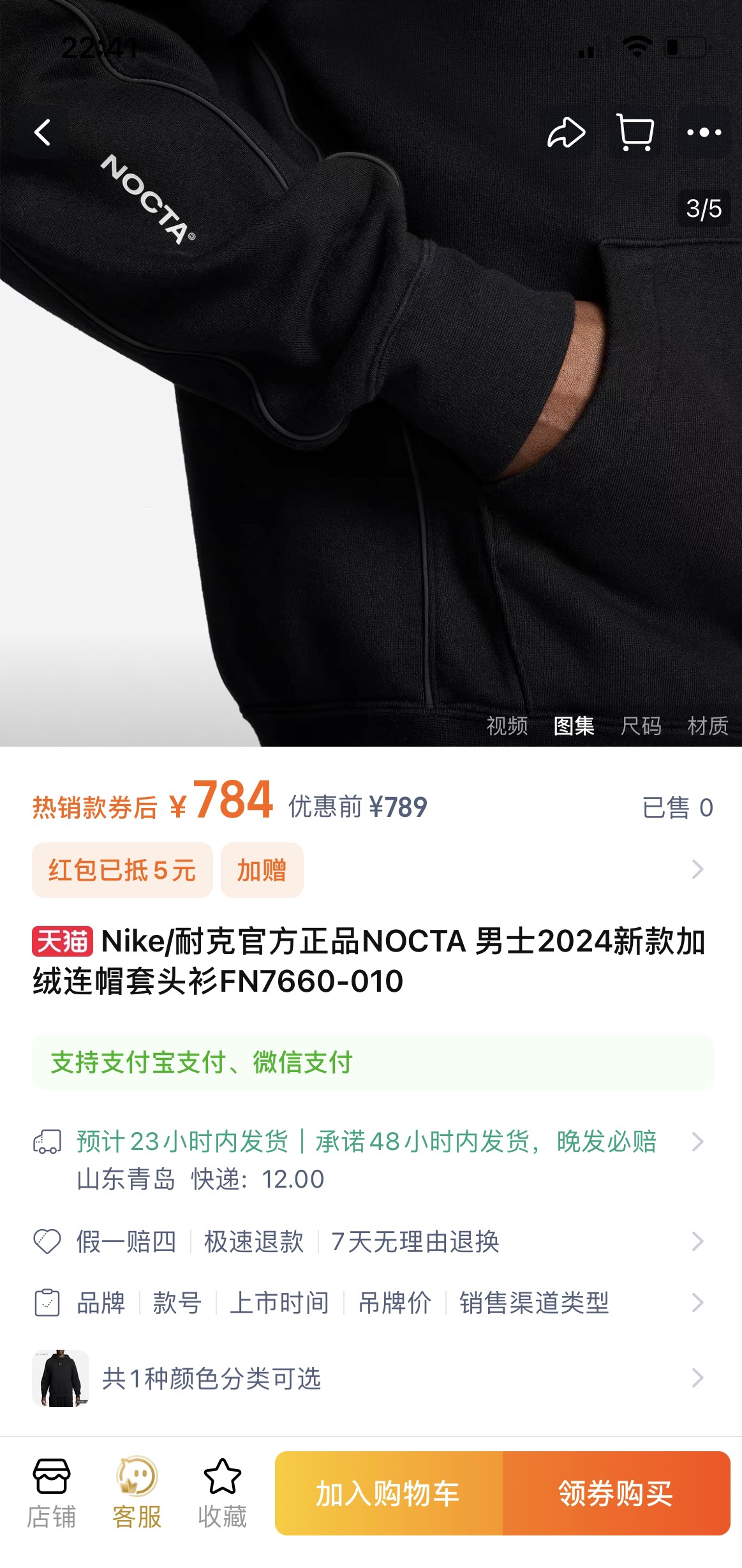742x1568 pixels.
Task: Switch to the 尺码 size tab
Action: pyautogui.click(x=641, y=726)
